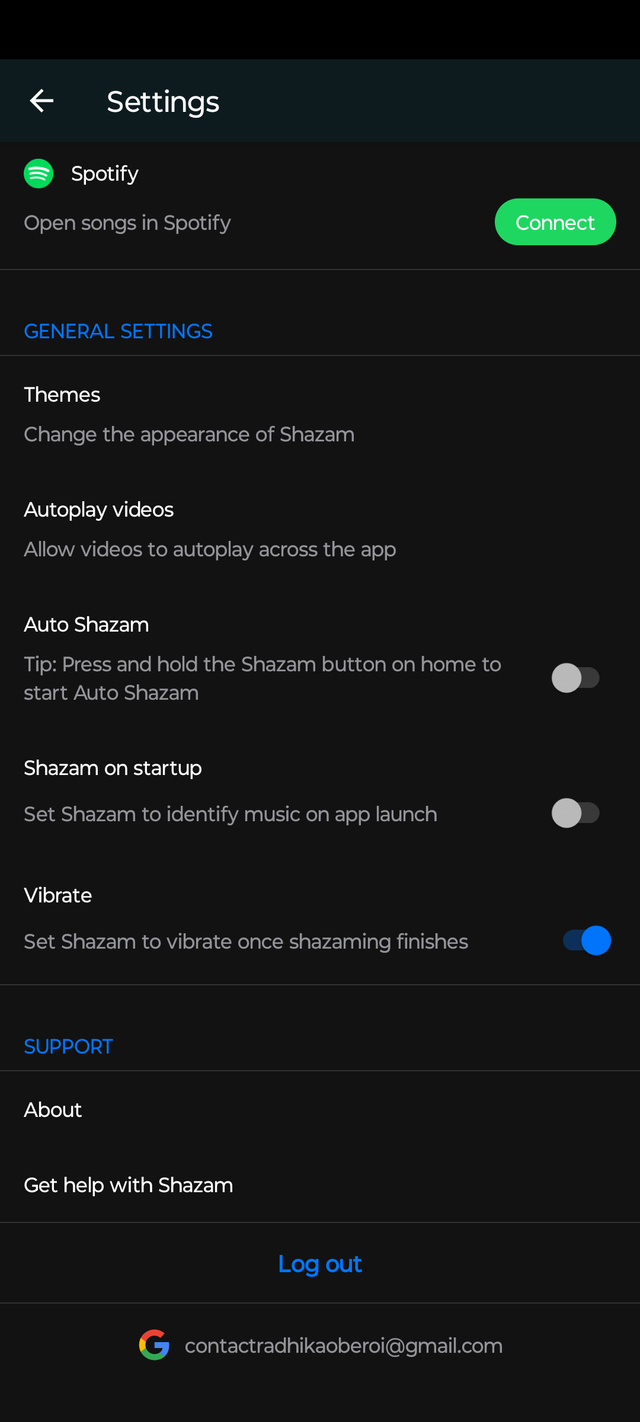640x1422 pixels.
Task: Connect Spotify account
Action: click(x=555, y=222)
